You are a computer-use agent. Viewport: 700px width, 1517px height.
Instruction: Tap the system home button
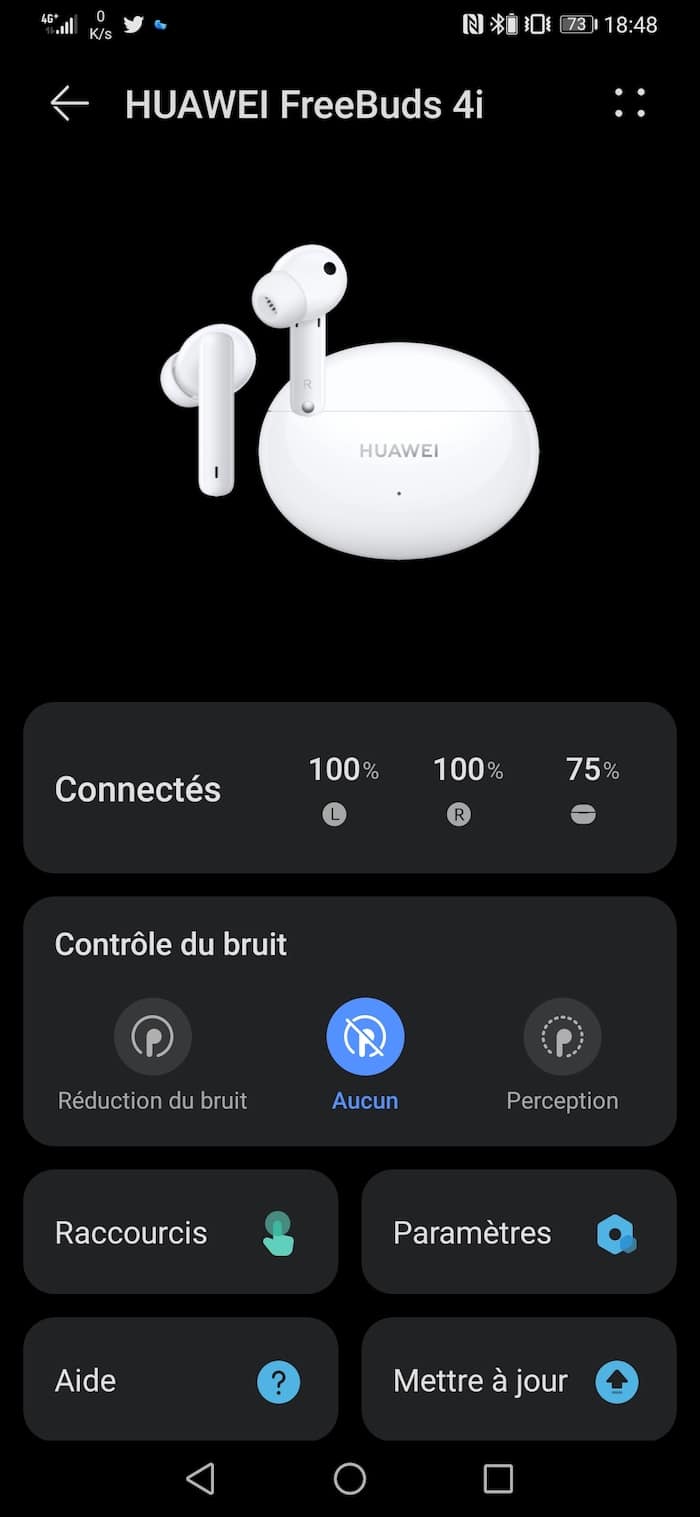350,1478
